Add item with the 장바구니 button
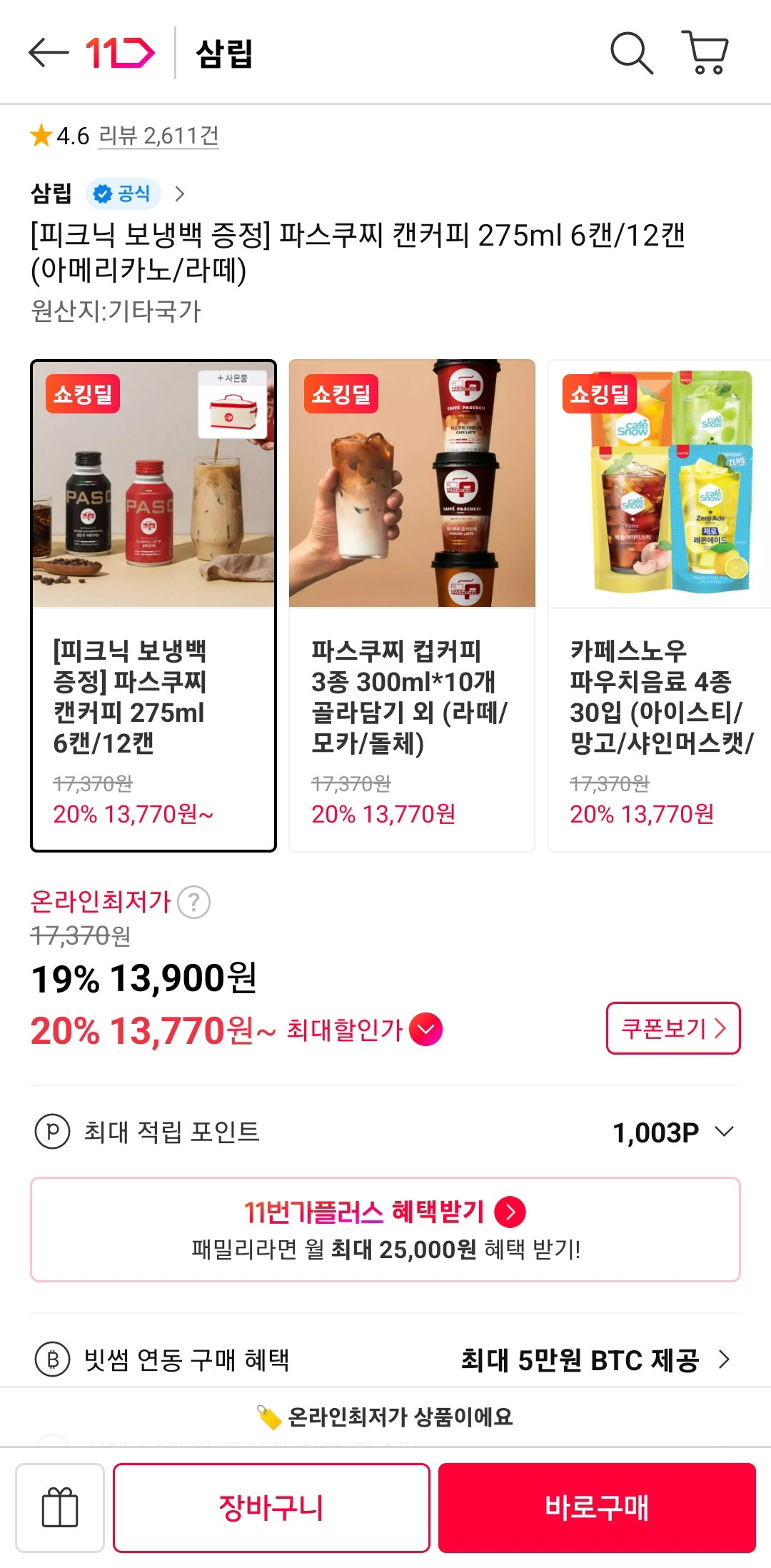Viewport: 771px width, 1568px height. point(271,1507)
